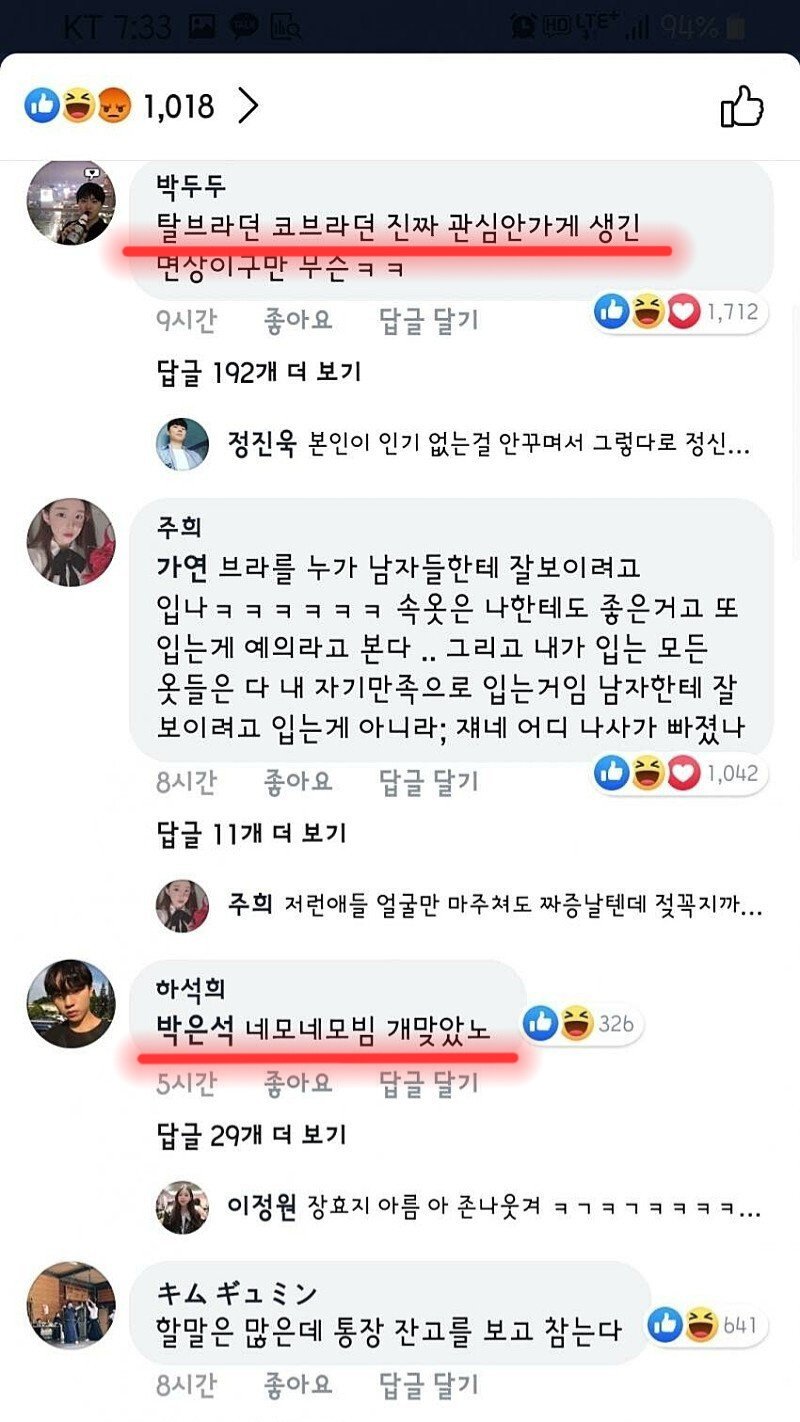View 29 more replies under 하석희
Image resolution: width=800 pixels, height=1422 pixels.
point(251,1134)
